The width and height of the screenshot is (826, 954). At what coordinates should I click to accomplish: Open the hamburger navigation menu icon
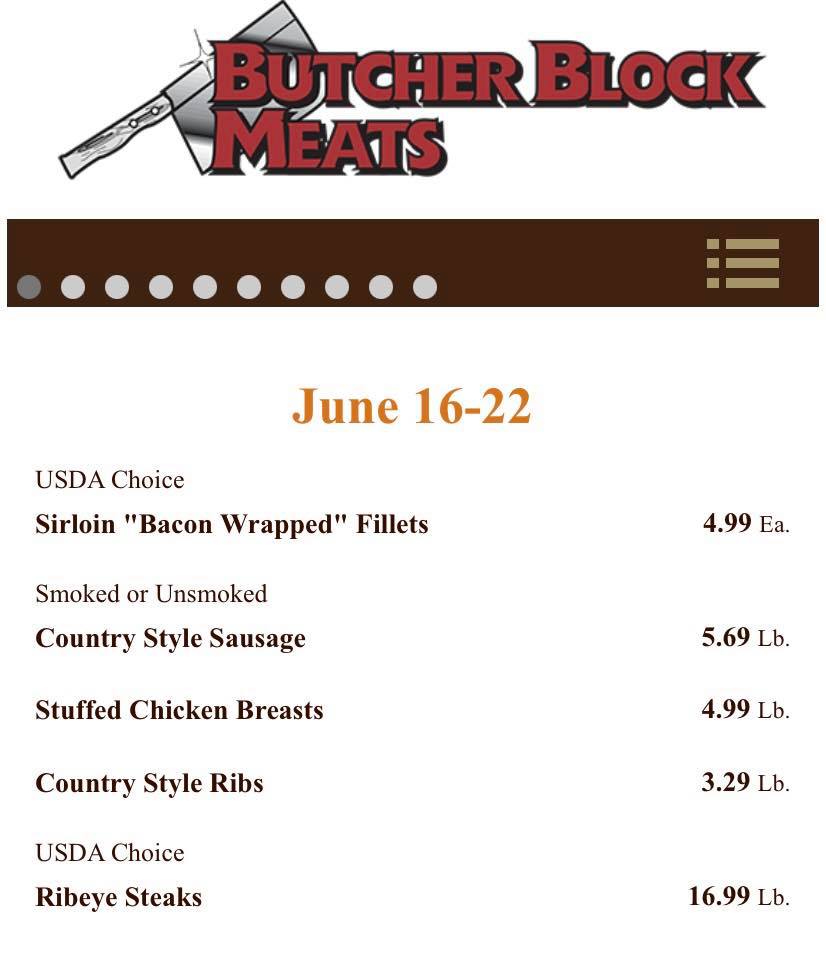point(743,264)
